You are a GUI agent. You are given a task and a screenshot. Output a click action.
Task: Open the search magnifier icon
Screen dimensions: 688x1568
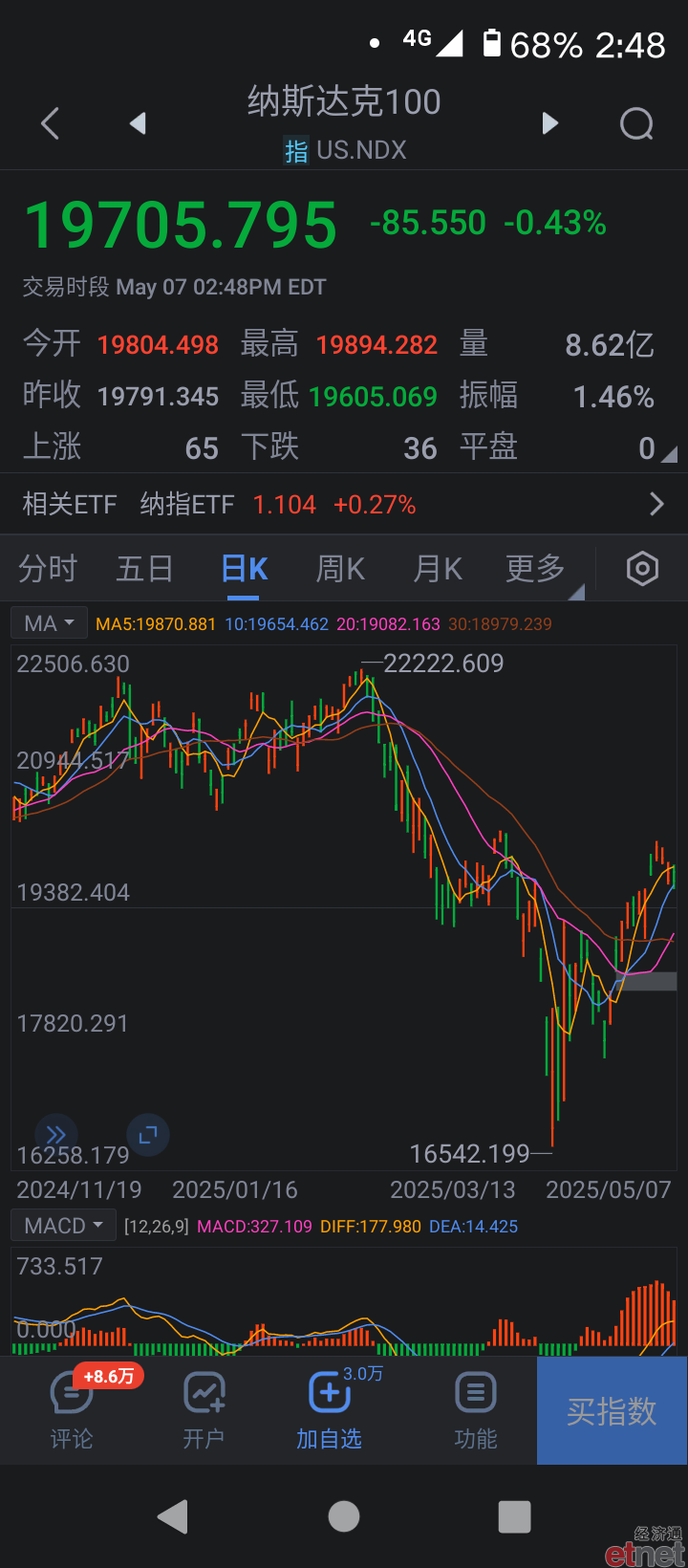click(636, 123)
